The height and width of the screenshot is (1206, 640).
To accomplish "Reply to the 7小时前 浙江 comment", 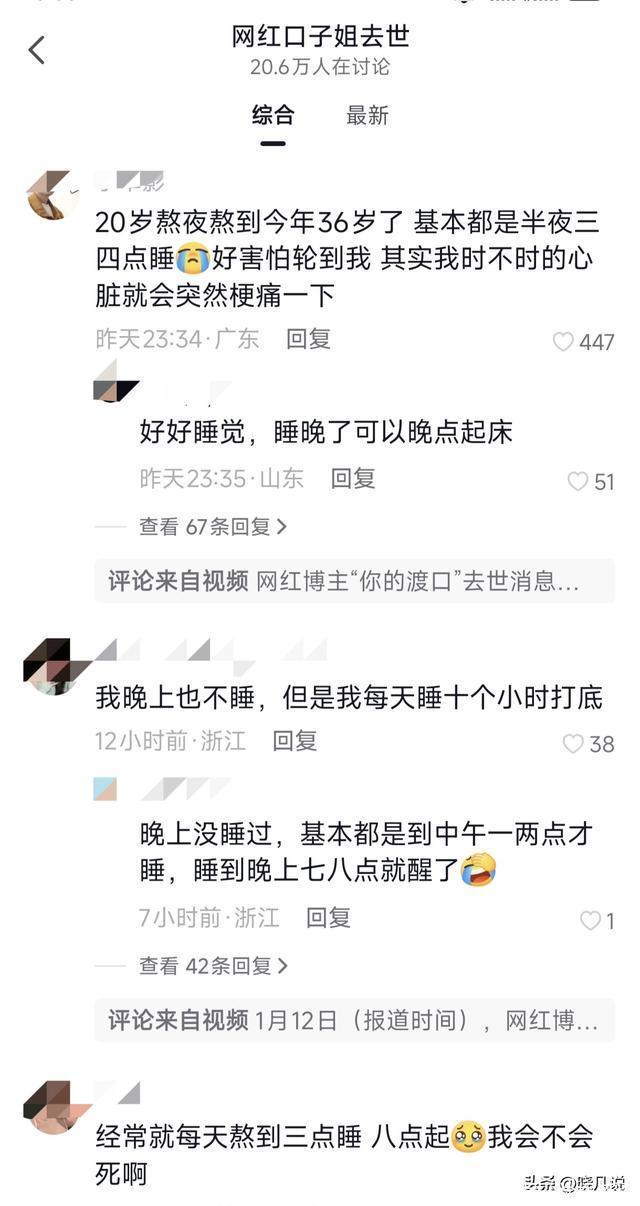I will point(328,917).
